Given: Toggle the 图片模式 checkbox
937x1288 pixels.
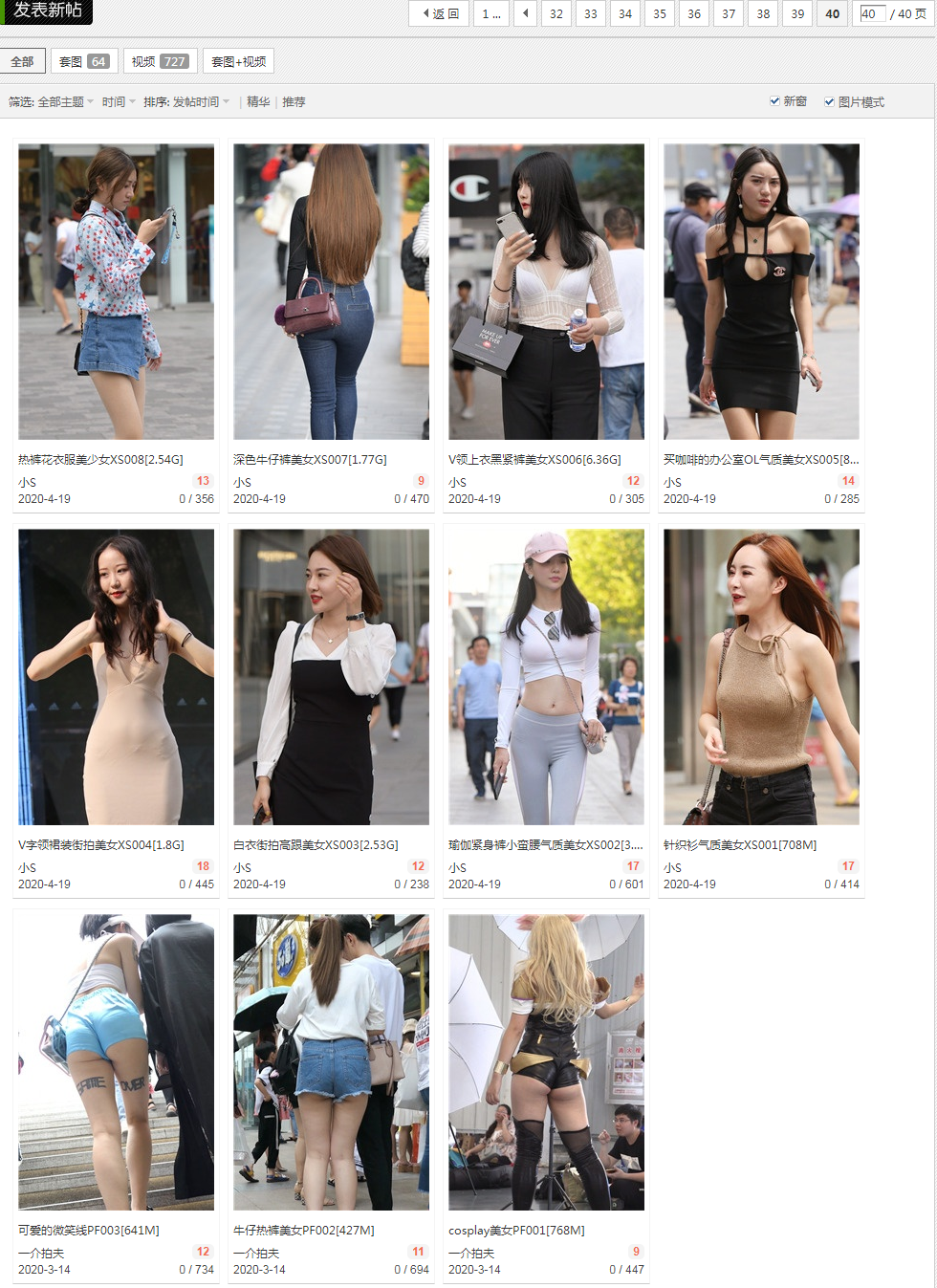Looking at the screenshot, I should coord(829,102).
